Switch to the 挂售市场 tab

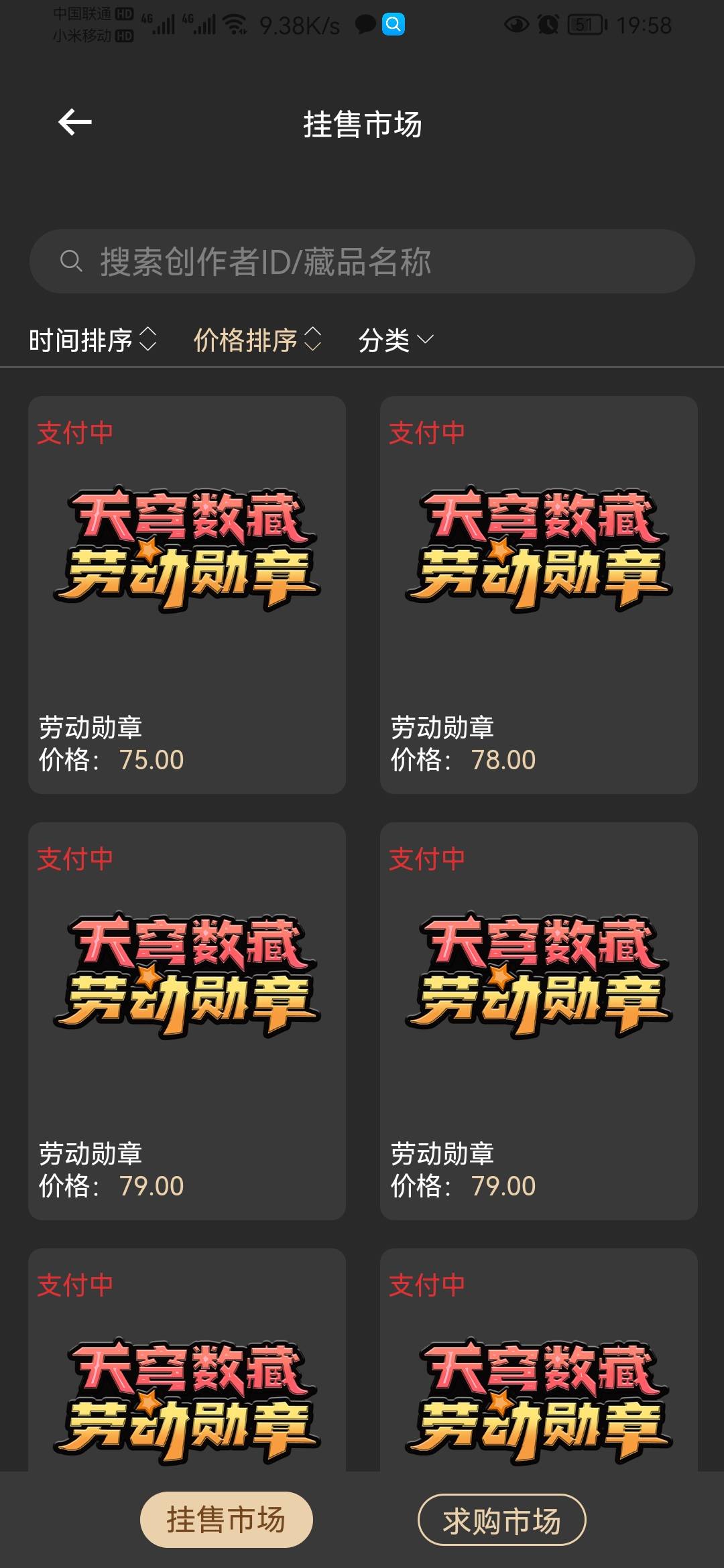point(226,1519)
